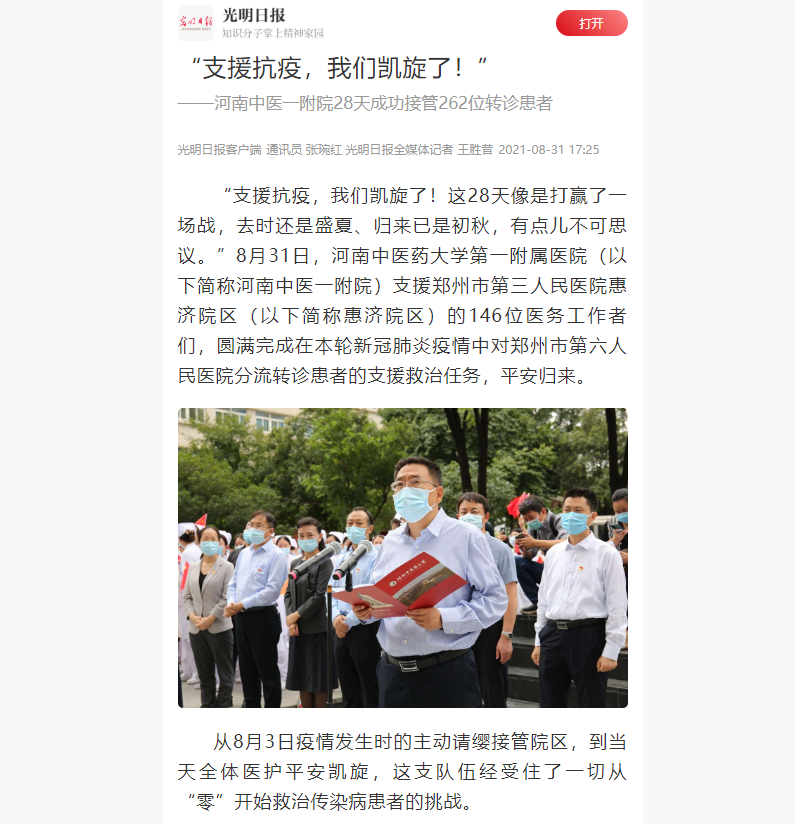Tap the red 打开 button
The height and width of the screenshot is (824, 795).
pos(591,23)
